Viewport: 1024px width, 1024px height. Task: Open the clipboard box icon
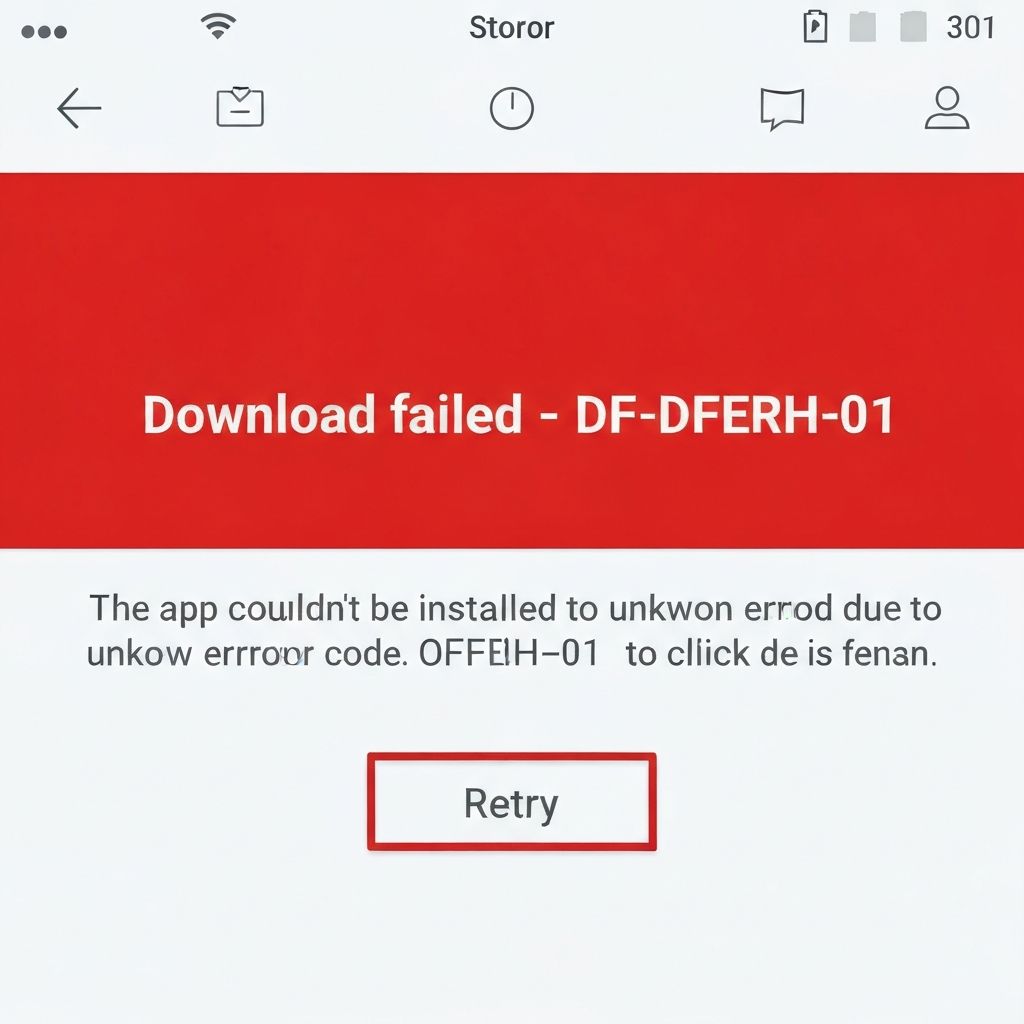pos(240,107)
